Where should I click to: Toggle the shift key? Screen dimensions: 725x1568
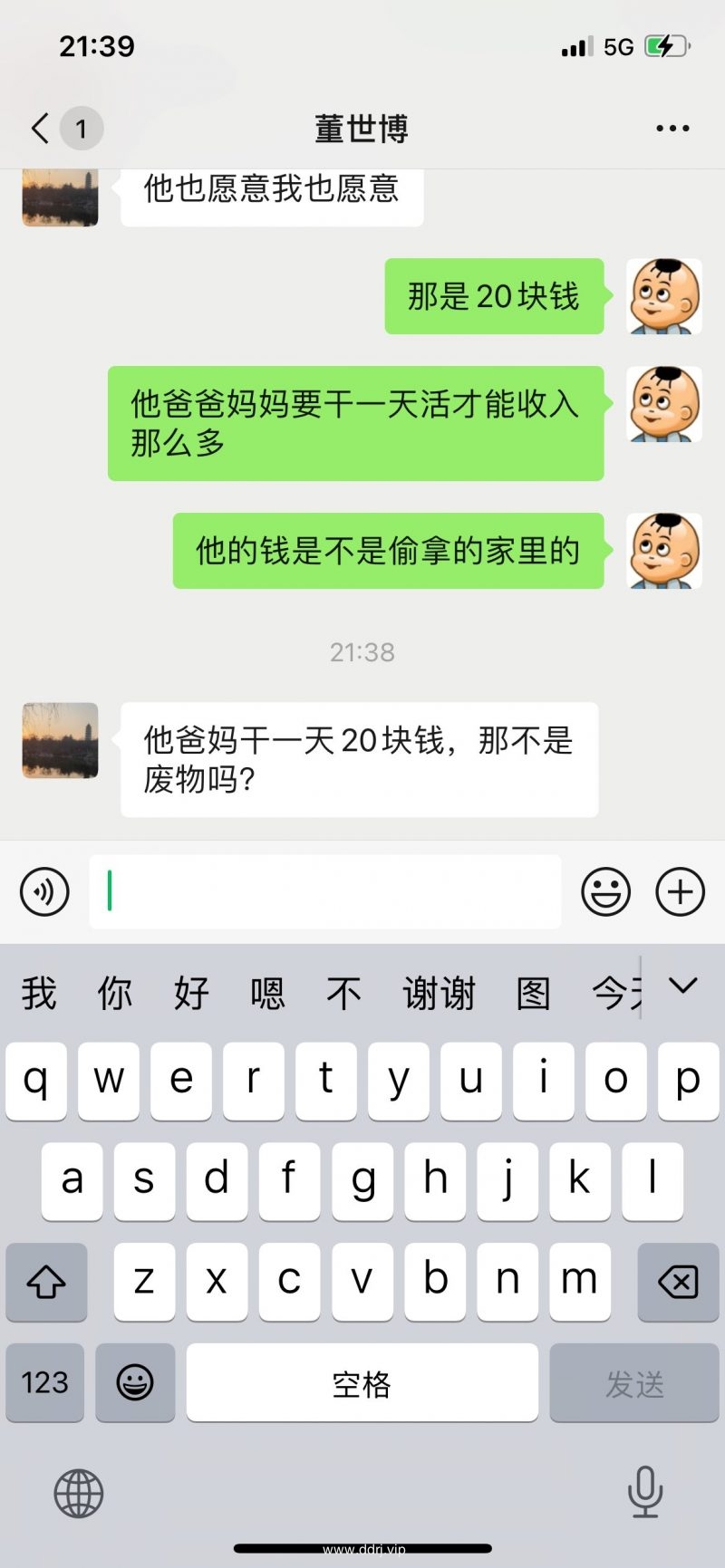[x=46, y=1282]
